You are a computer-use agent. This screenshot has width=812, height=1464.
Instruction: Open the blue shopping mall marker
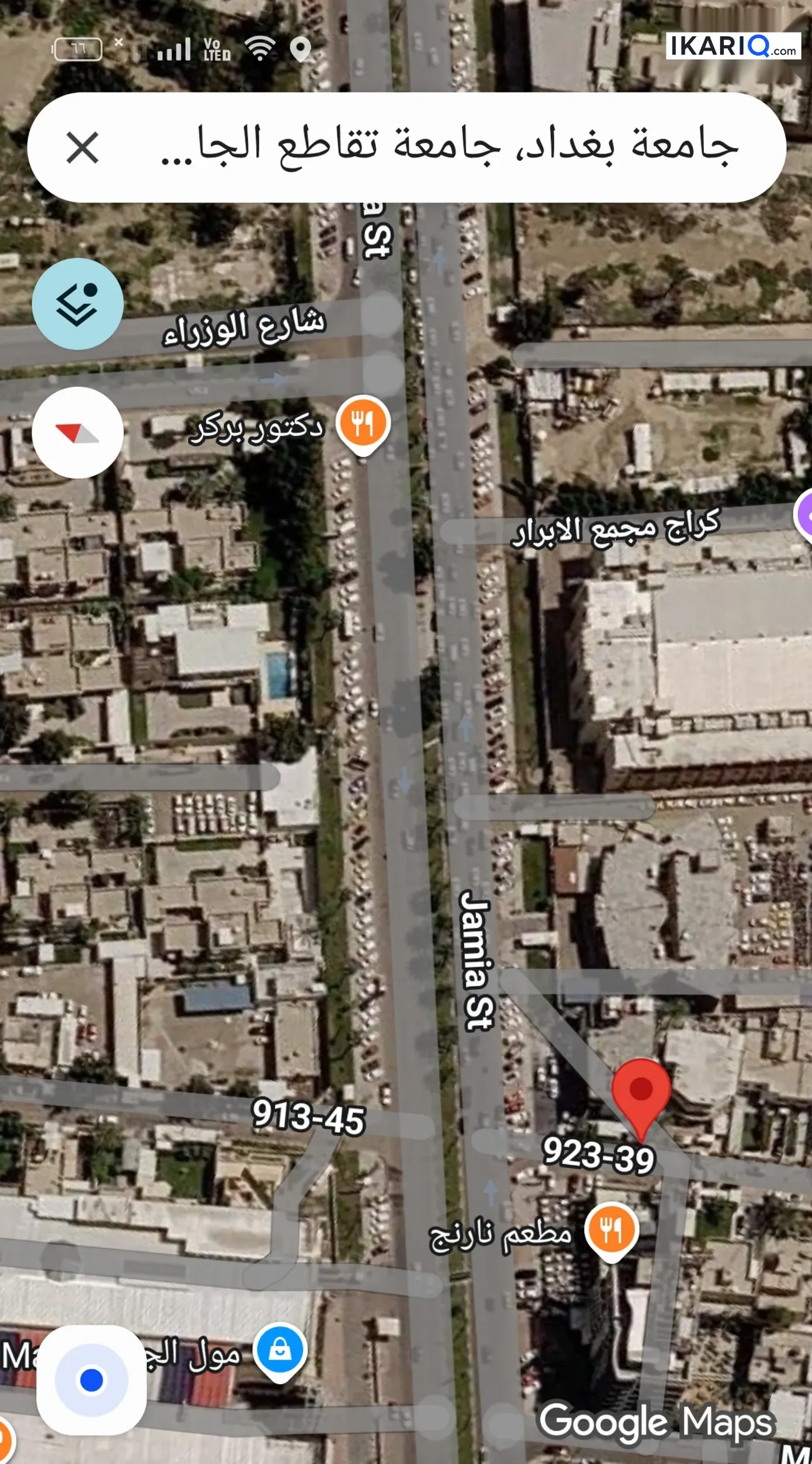click(280, 1352)
